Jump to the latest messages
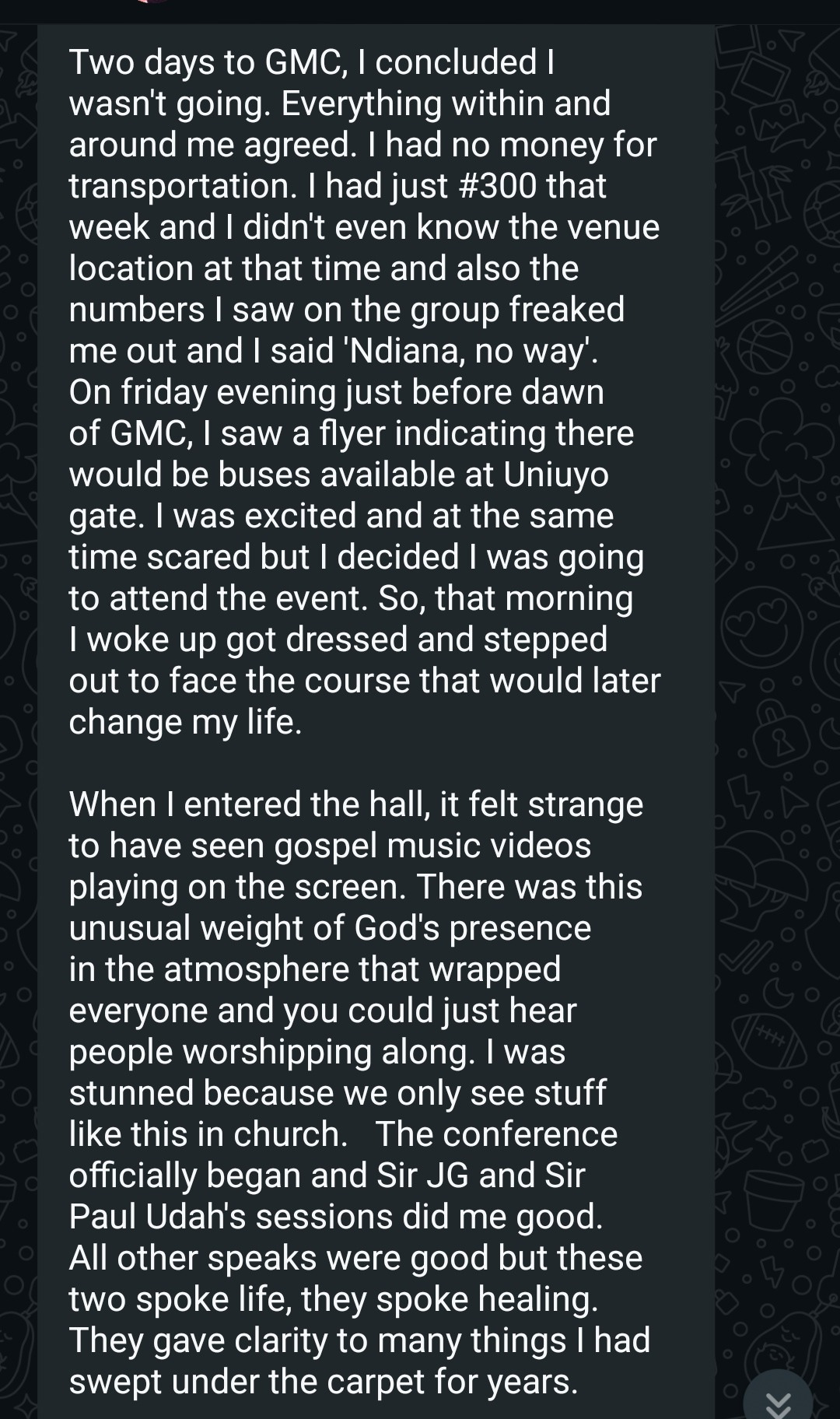 pyautogui.click(x=778, y=1400)
